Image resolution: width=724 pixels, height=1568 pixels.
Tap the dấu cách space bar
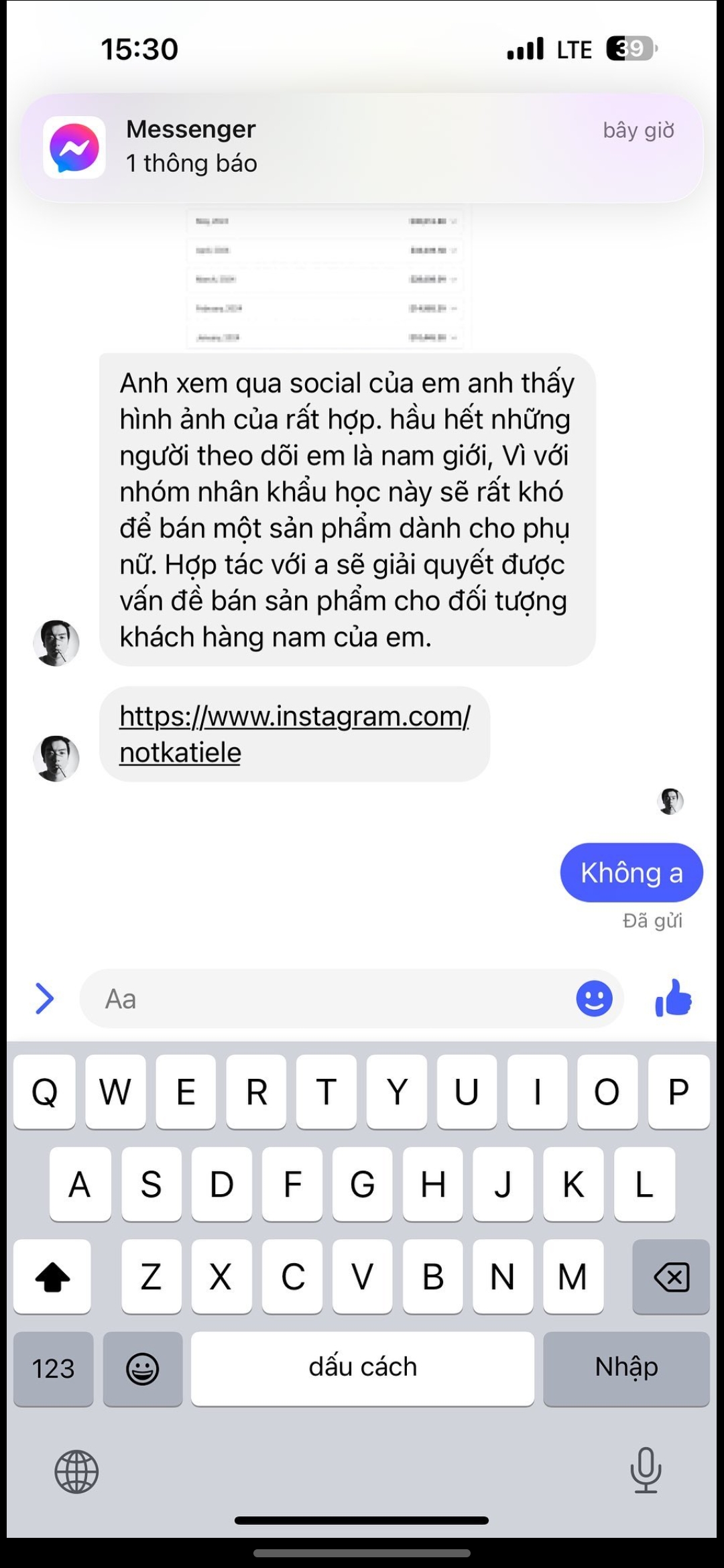tap(362, 1368)
